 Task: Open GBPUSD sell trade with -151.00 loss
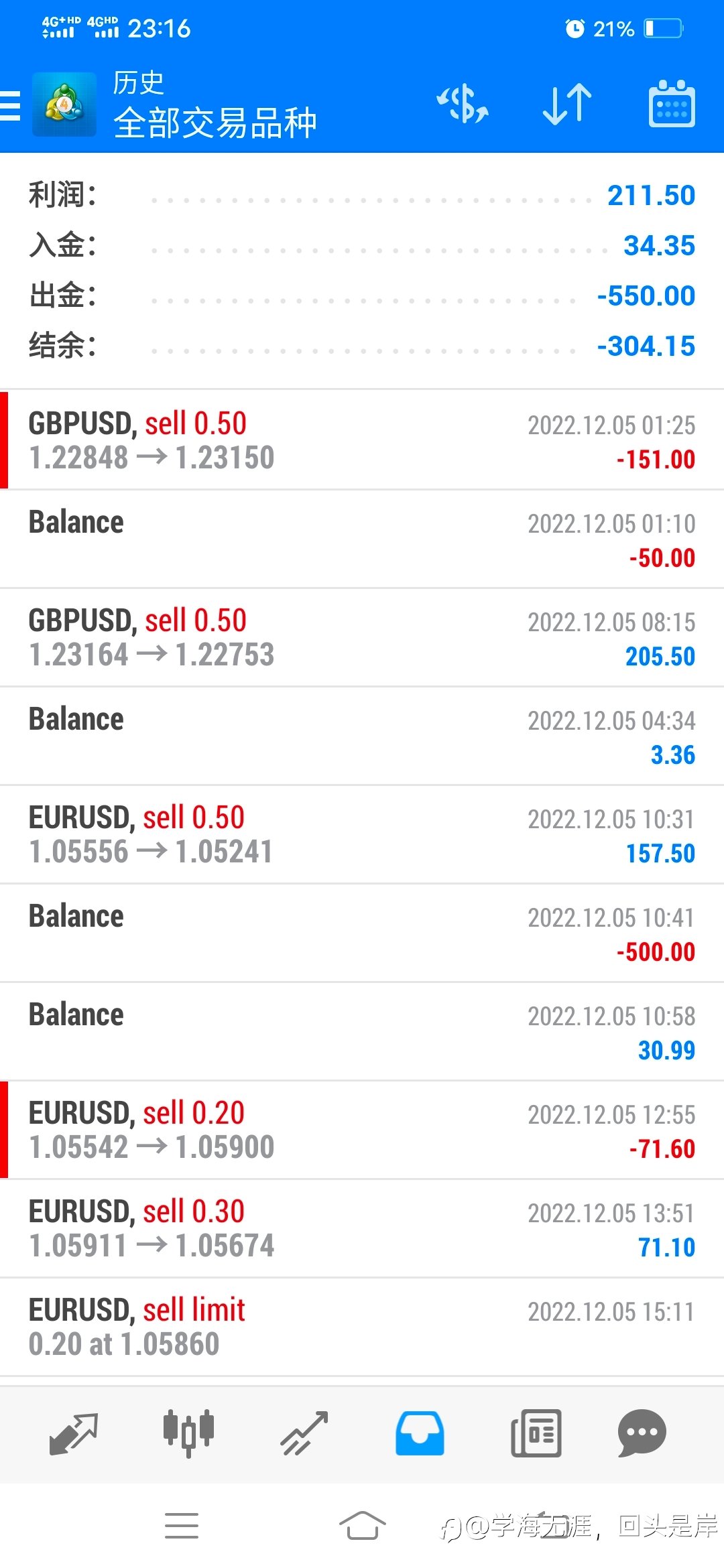click(362, 440)
